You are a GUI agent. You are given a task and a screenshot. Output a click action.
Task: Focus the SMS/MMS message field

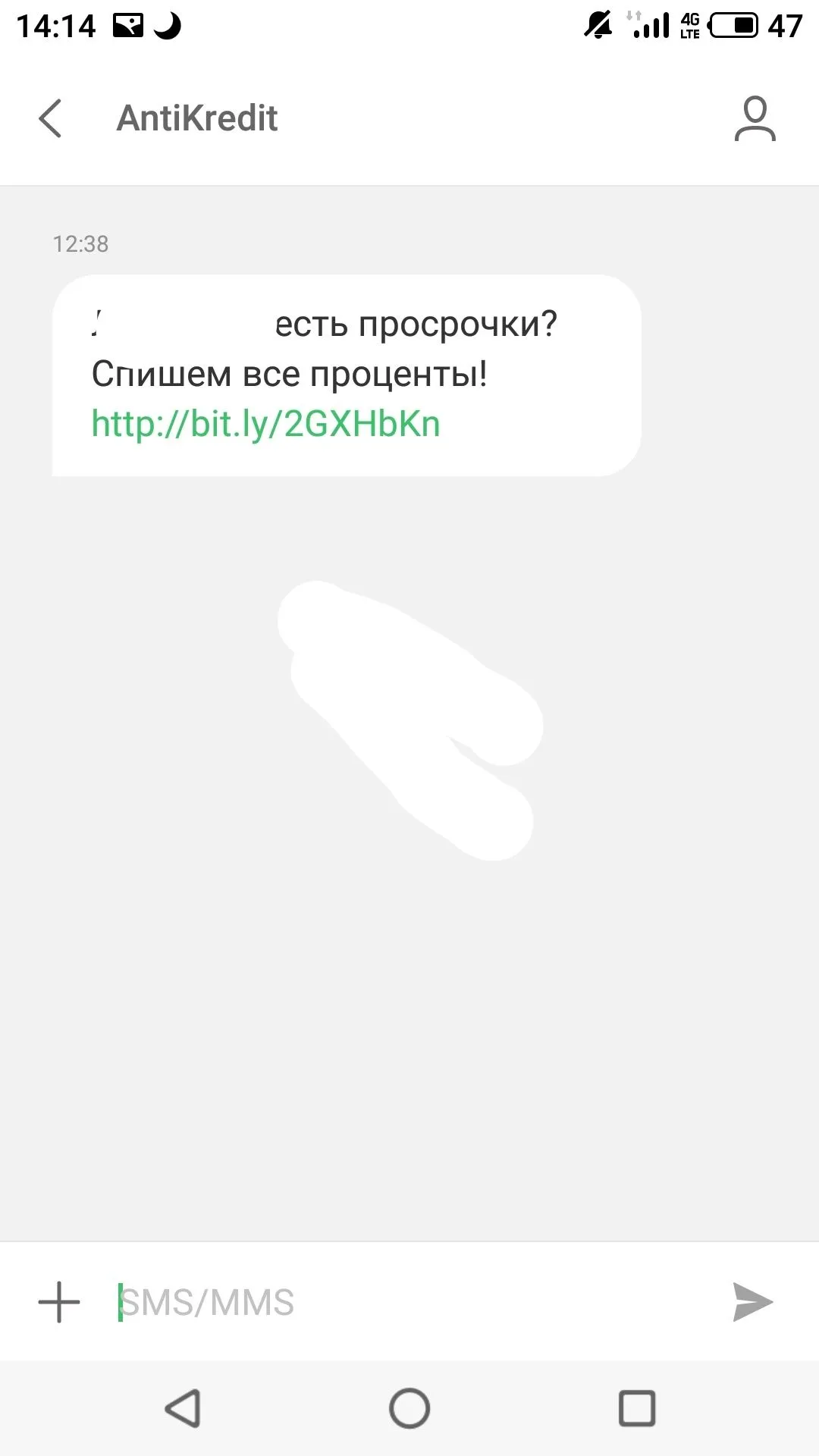point(409,1303)
